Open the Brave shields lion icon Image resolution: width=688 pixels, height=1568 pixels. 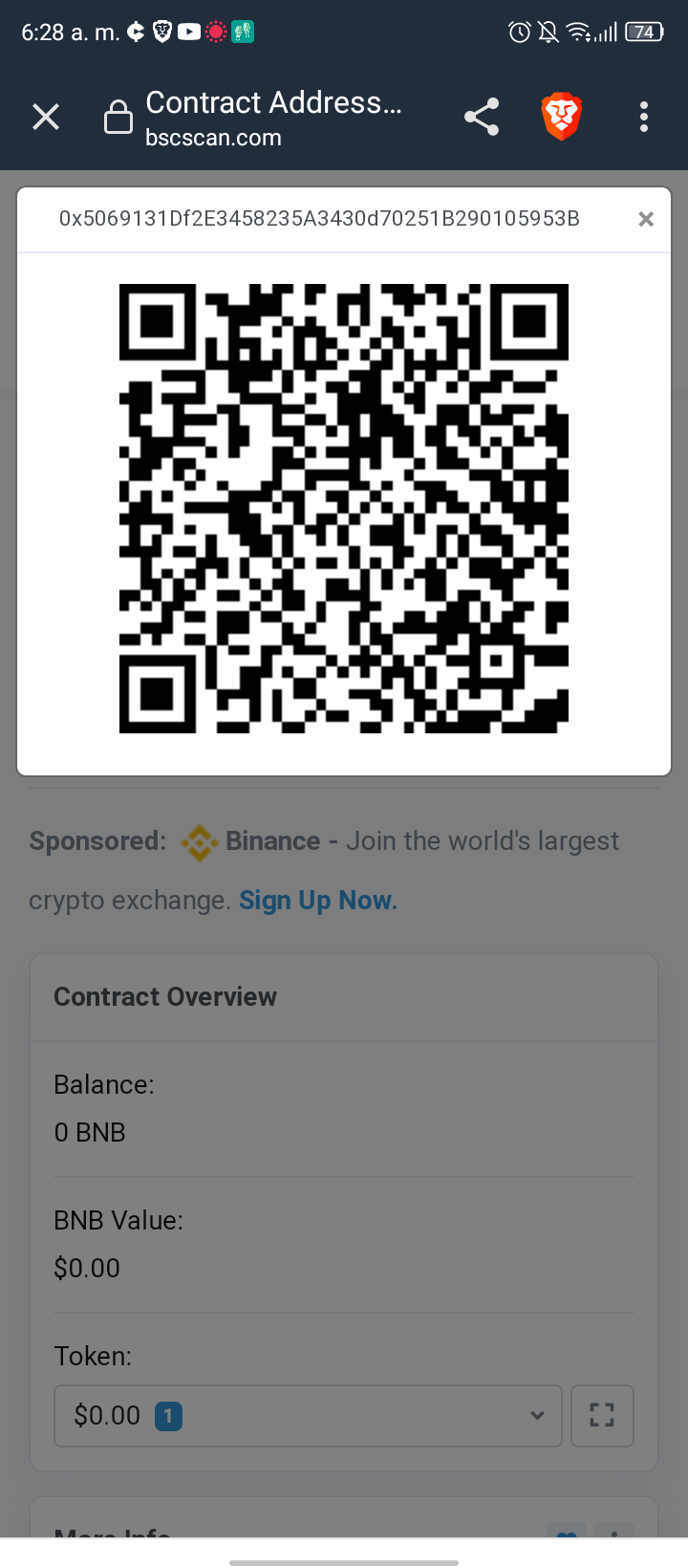click(x=562, y=117)
